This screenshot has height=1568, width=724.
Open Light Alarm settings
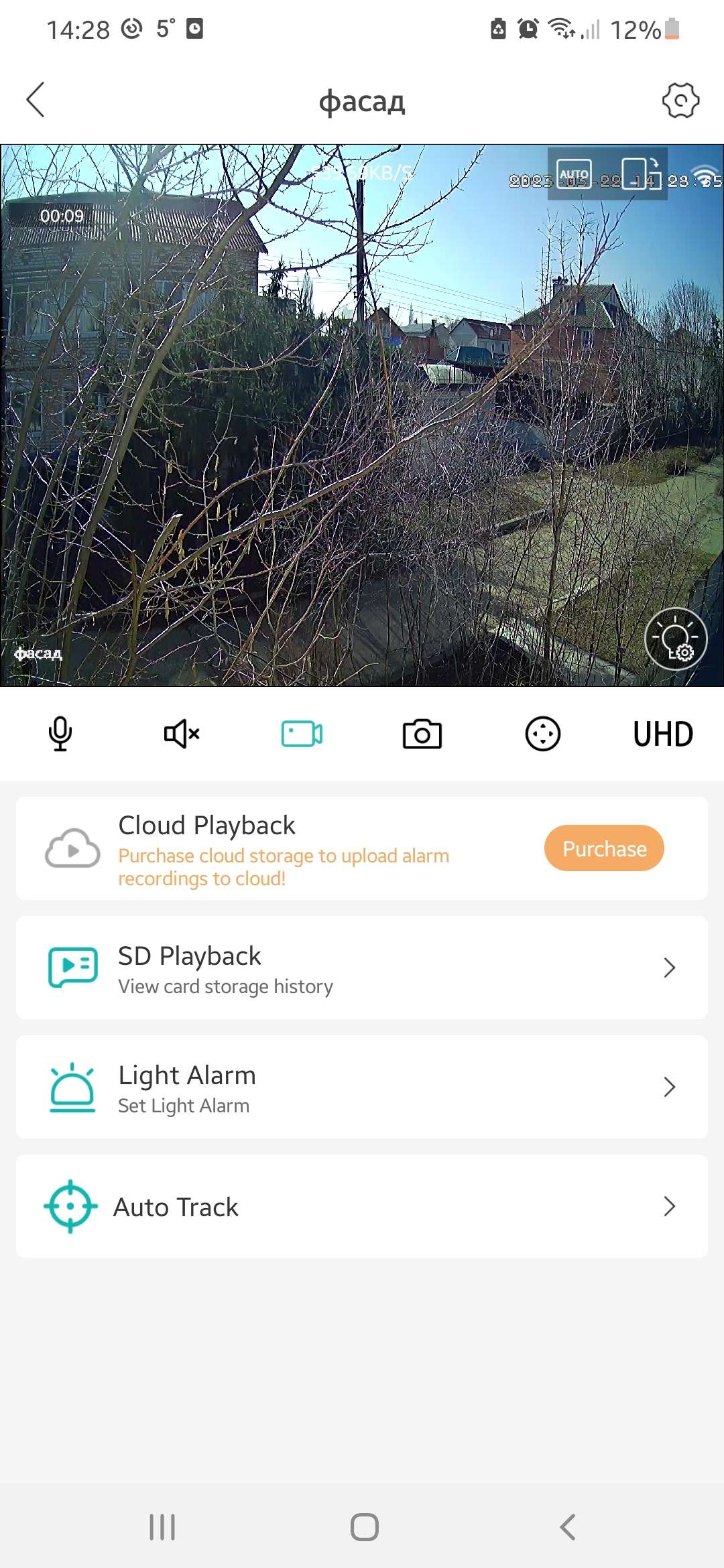pyautogui.click(x=362, y=1087)
